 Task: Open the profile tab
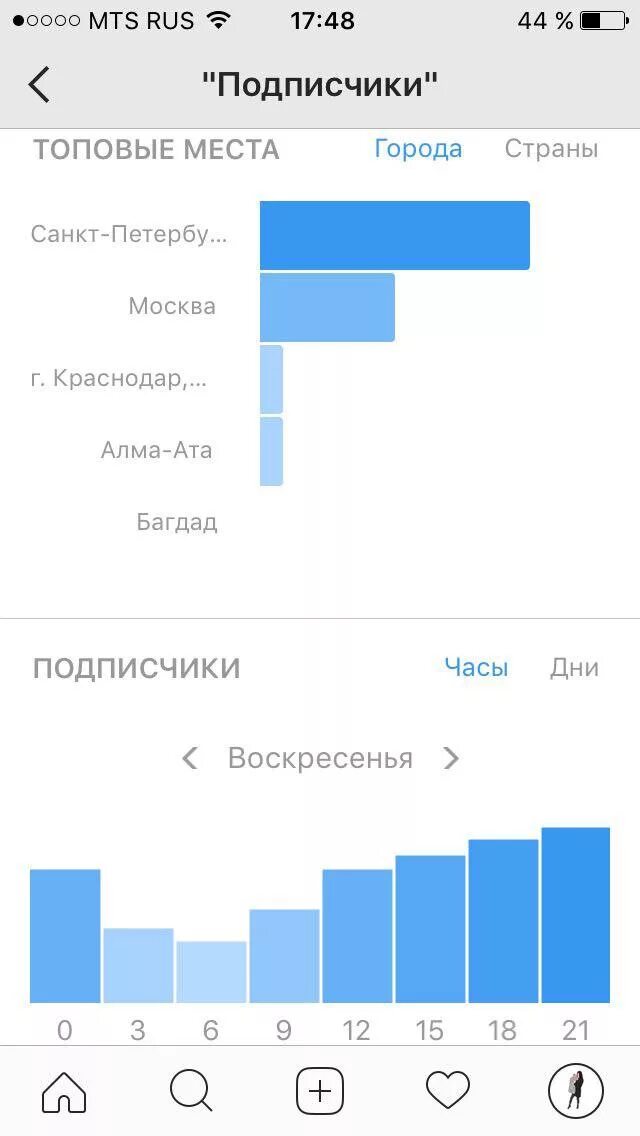[575, 1090]
